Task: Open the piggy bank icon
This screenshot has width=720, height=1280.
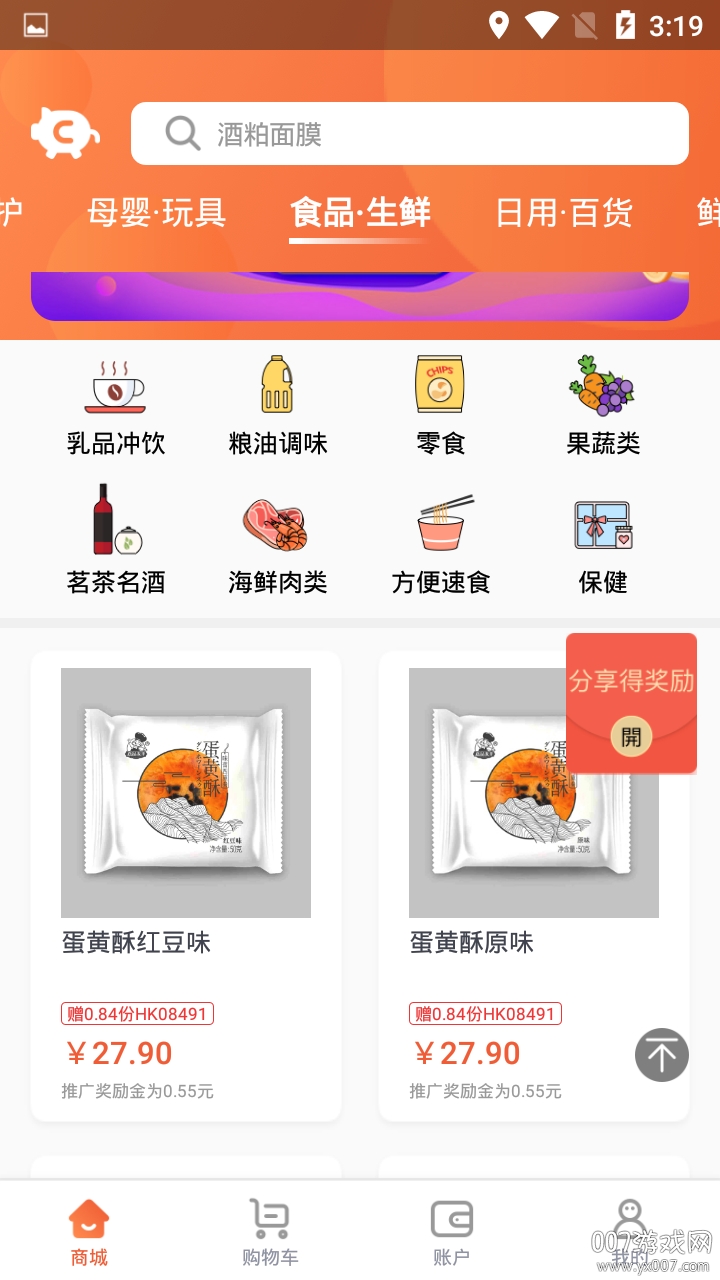Action: (65, 132)
